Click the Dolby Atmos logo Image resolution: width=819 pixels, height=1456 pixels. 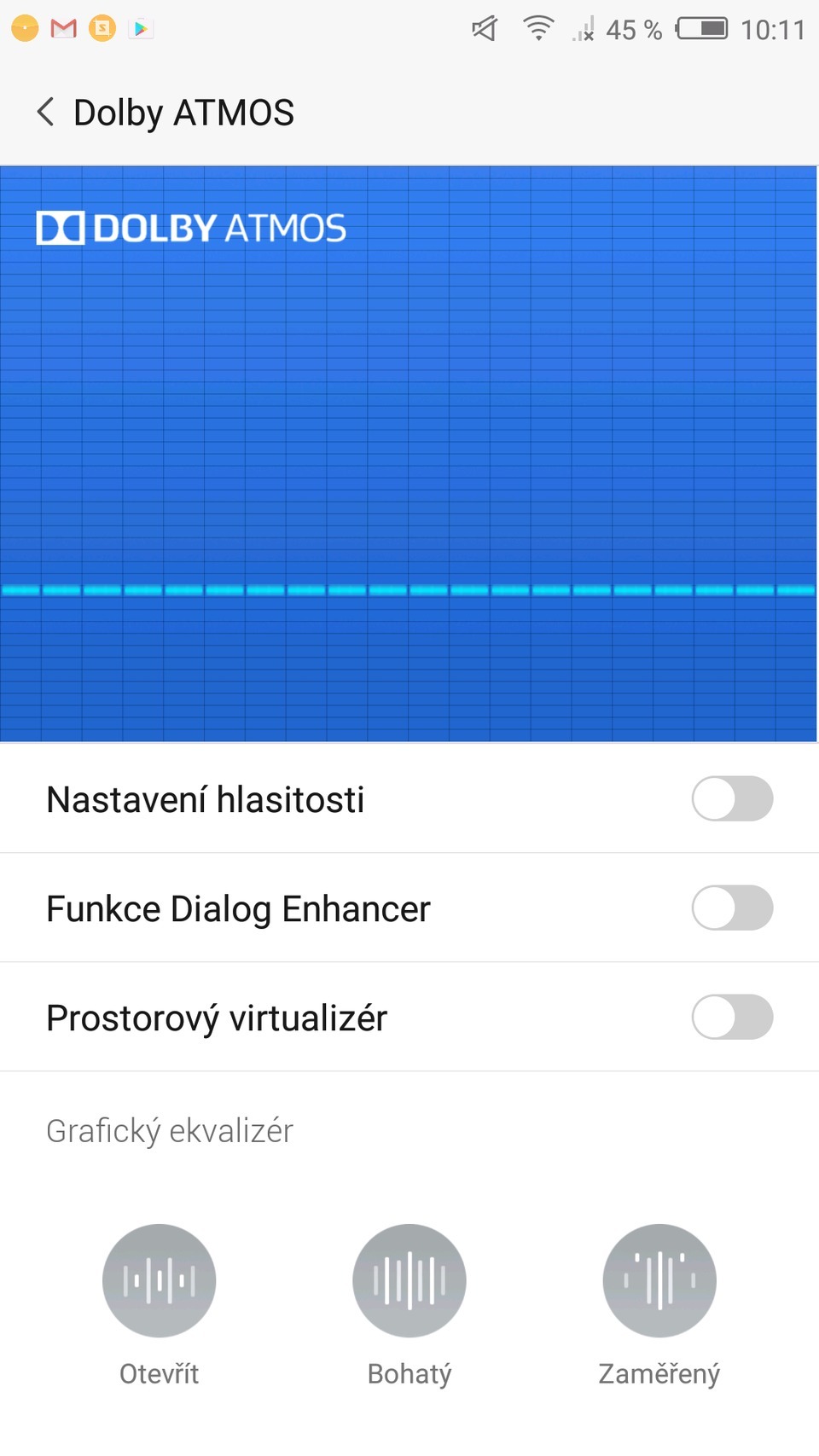tap(190, 226)
